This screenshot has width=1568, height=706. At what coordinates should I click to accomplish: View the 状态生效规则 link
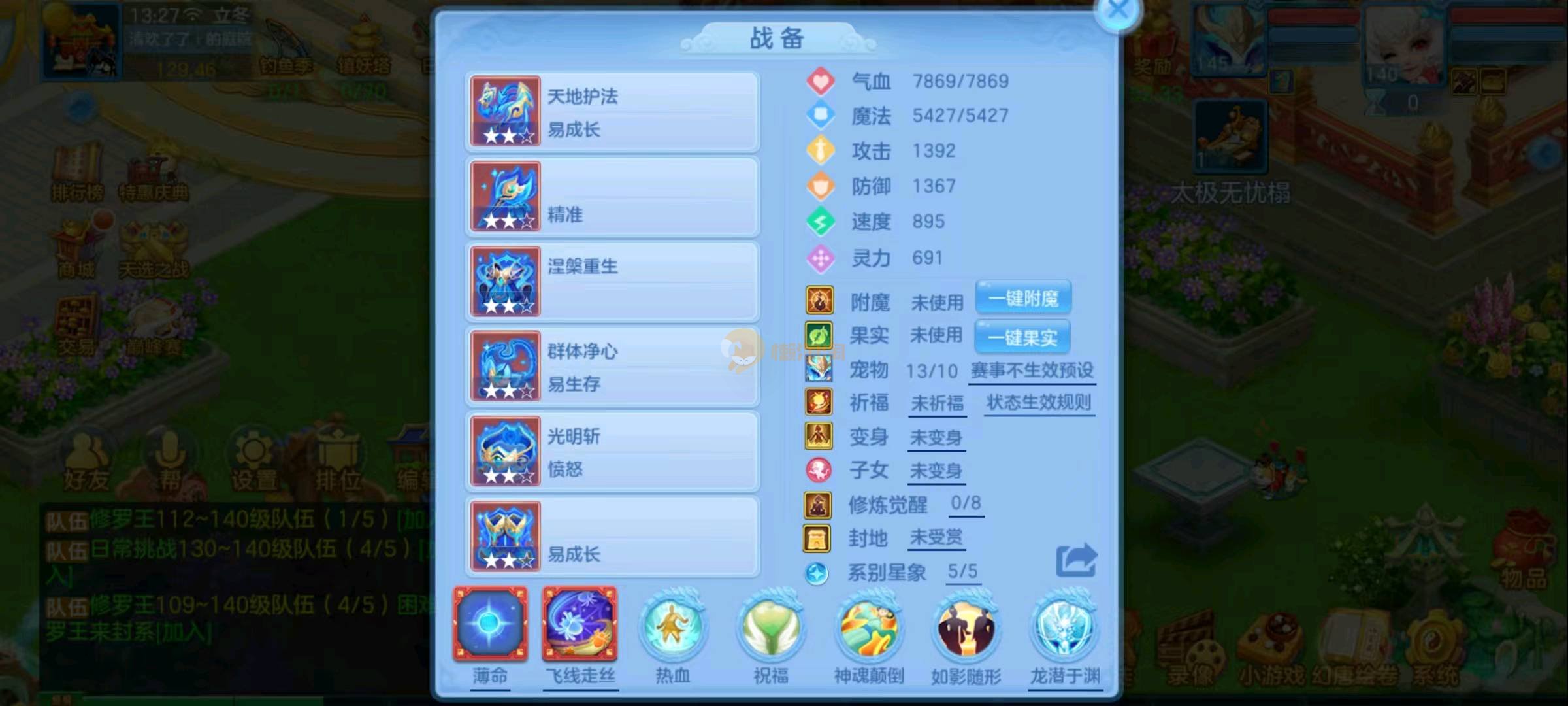coord(1039,403)
